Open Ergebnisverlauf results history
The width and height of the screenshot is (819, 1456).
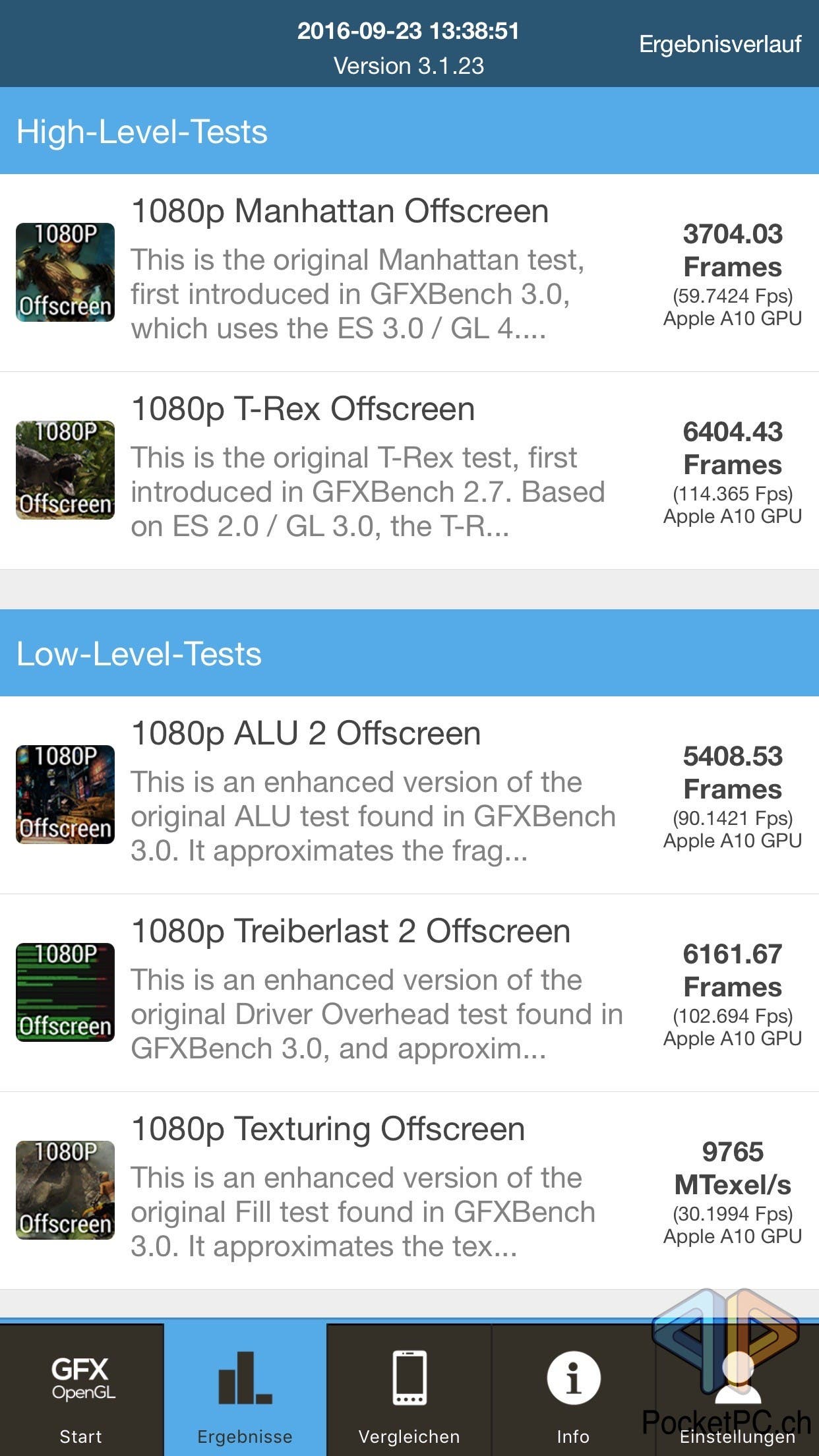point(719,44)
